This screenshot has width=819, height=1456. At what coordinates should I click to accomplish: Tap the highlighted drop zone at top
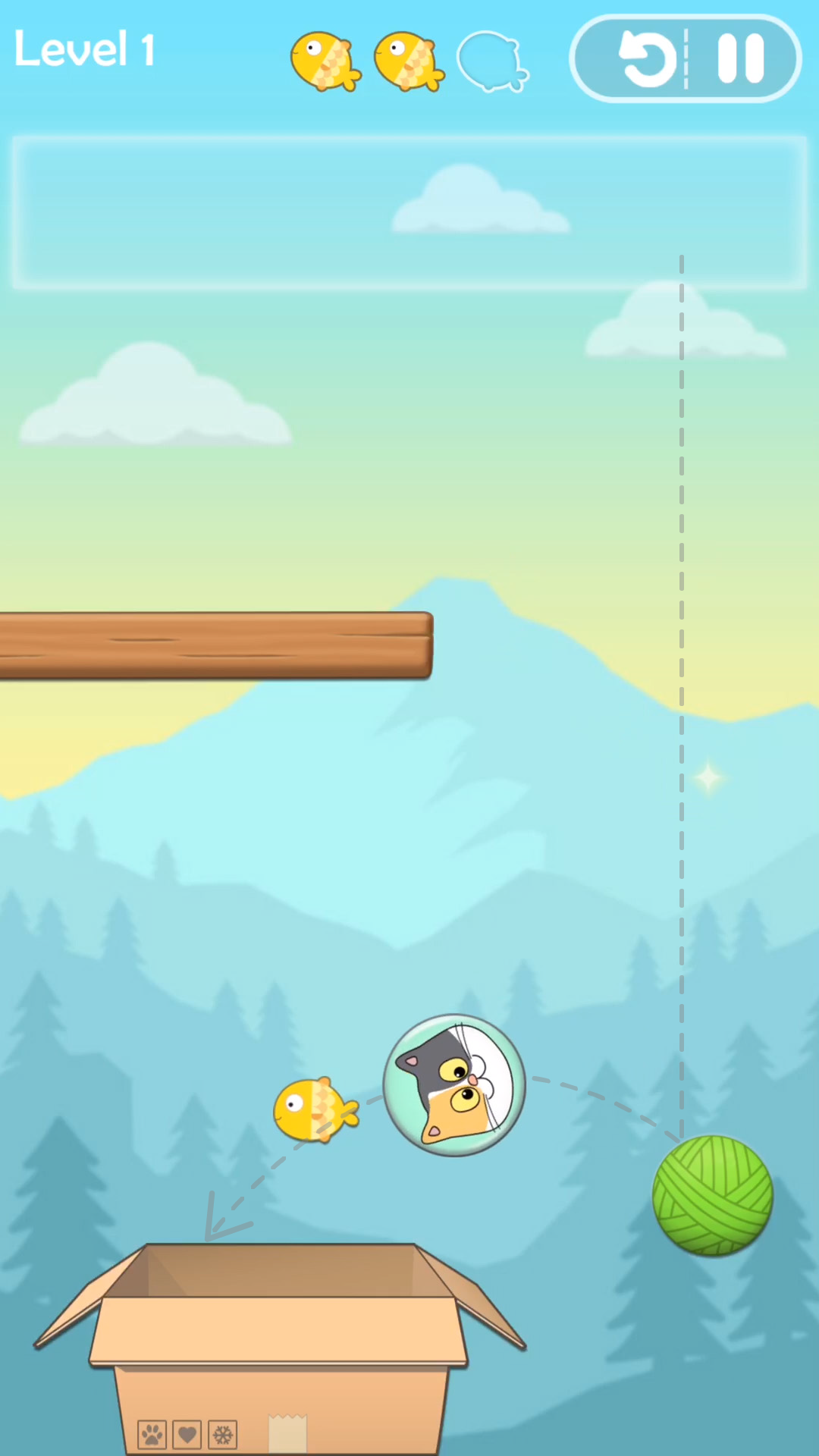pos(409,212)
